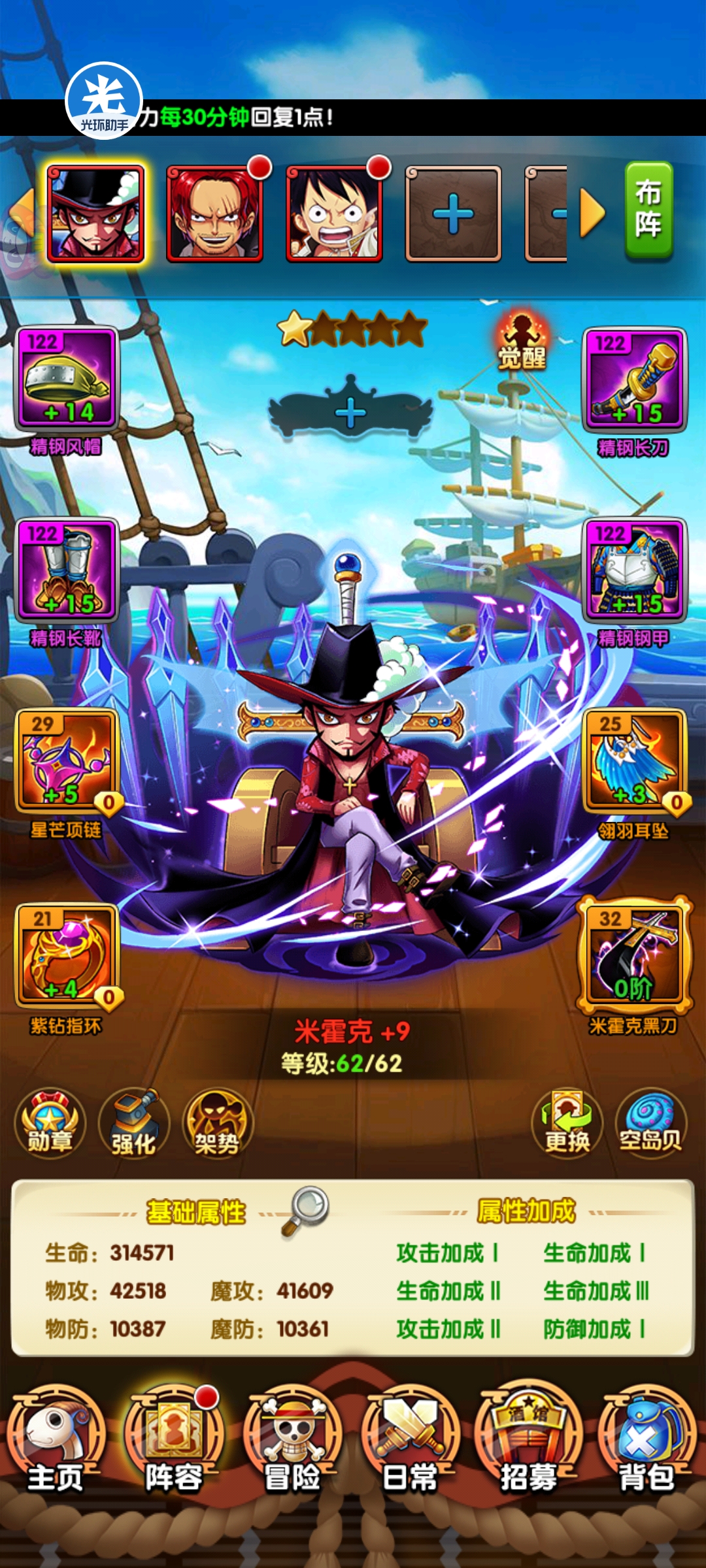Tap the 勋章 medal button
706x1568 pixels.
(50, 1122)
